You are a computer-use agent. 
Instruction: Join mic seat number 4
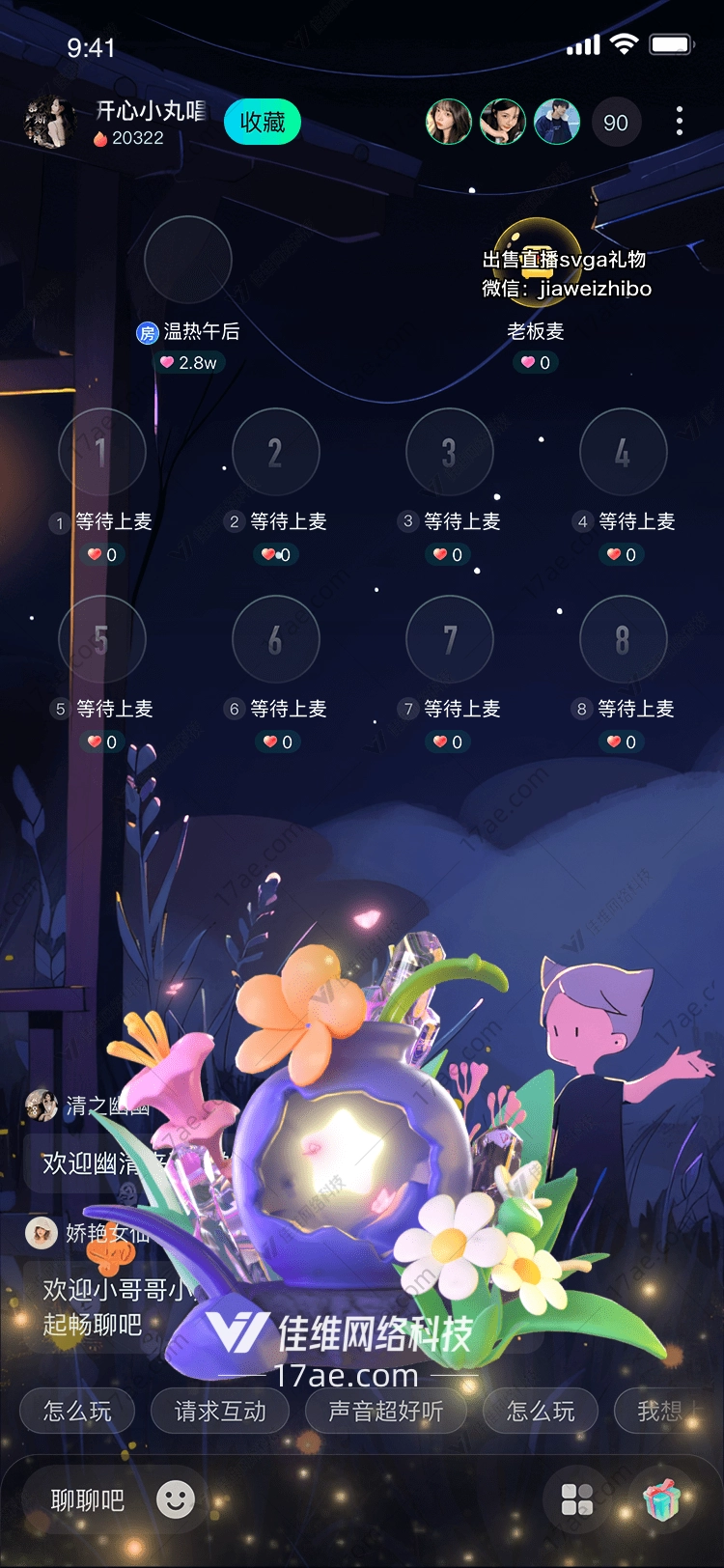(x=623, y=452)
